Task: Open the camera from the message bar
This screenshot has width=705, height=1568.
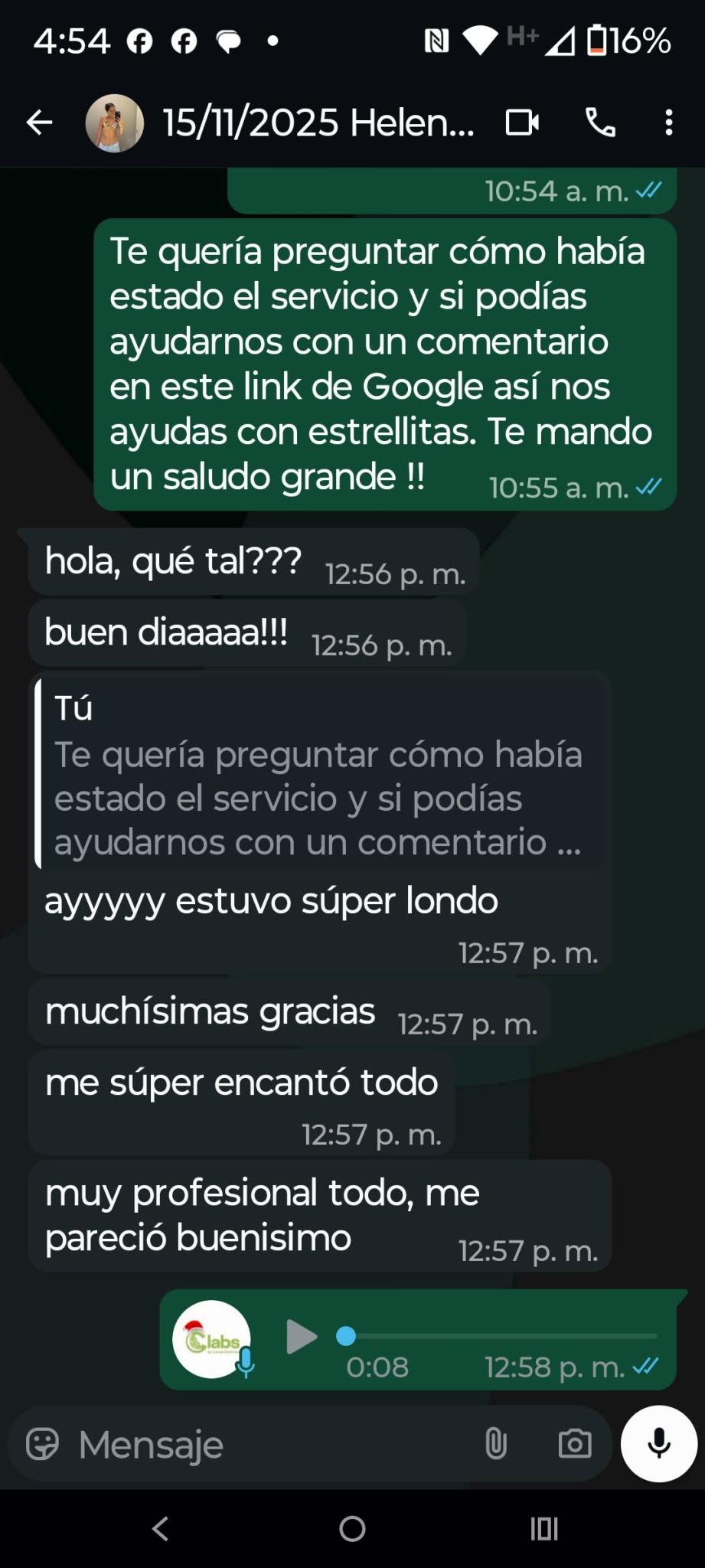Action: coord(575,1444)
